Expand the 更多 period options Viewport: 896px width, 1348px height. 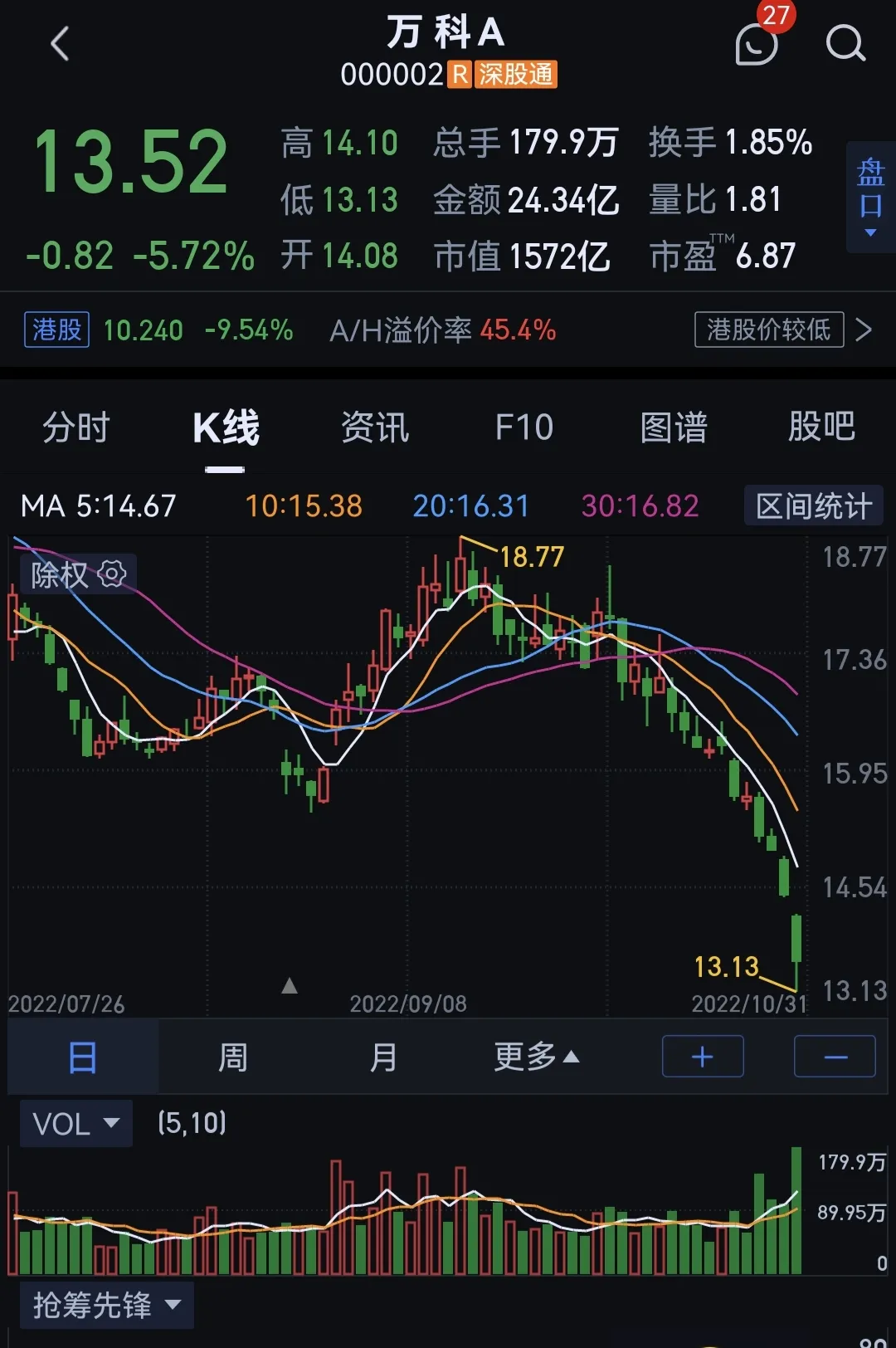[536, 1057]
